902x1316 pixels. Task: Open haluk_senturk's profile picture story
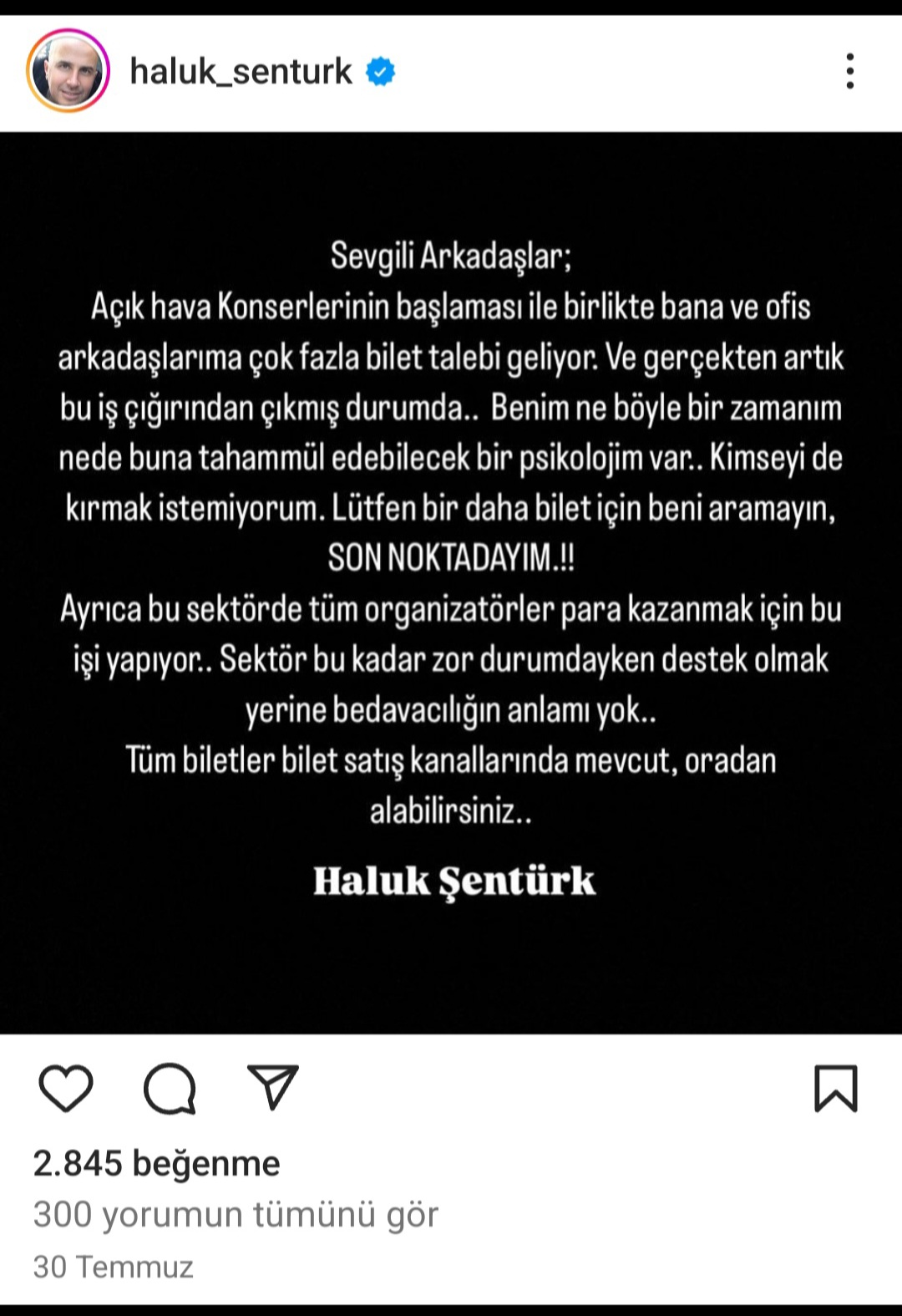tap(68, 71)
